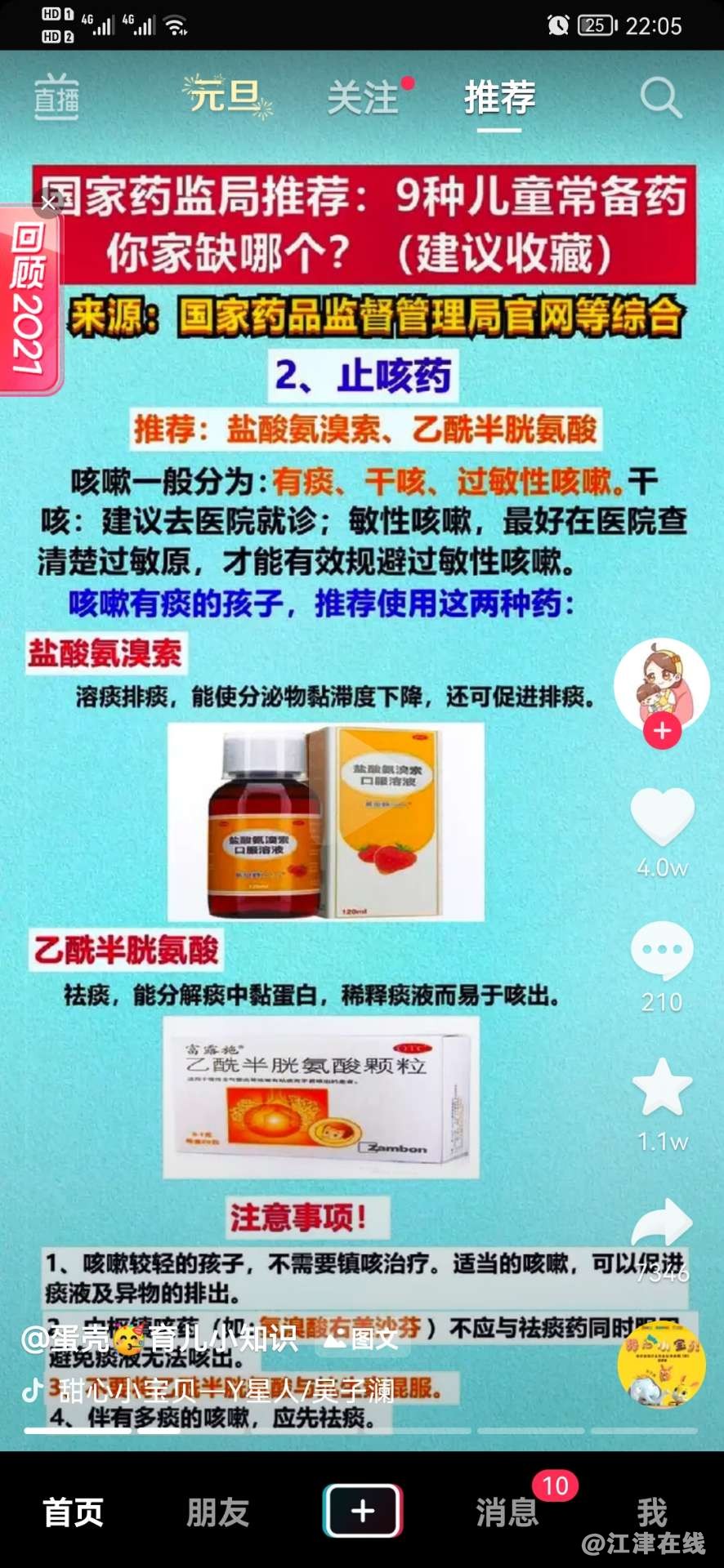Tap the @蛋壳育儿小知识 username
The height and width of the screenshot is (1568, 724).
click(x=159, y=1339)
